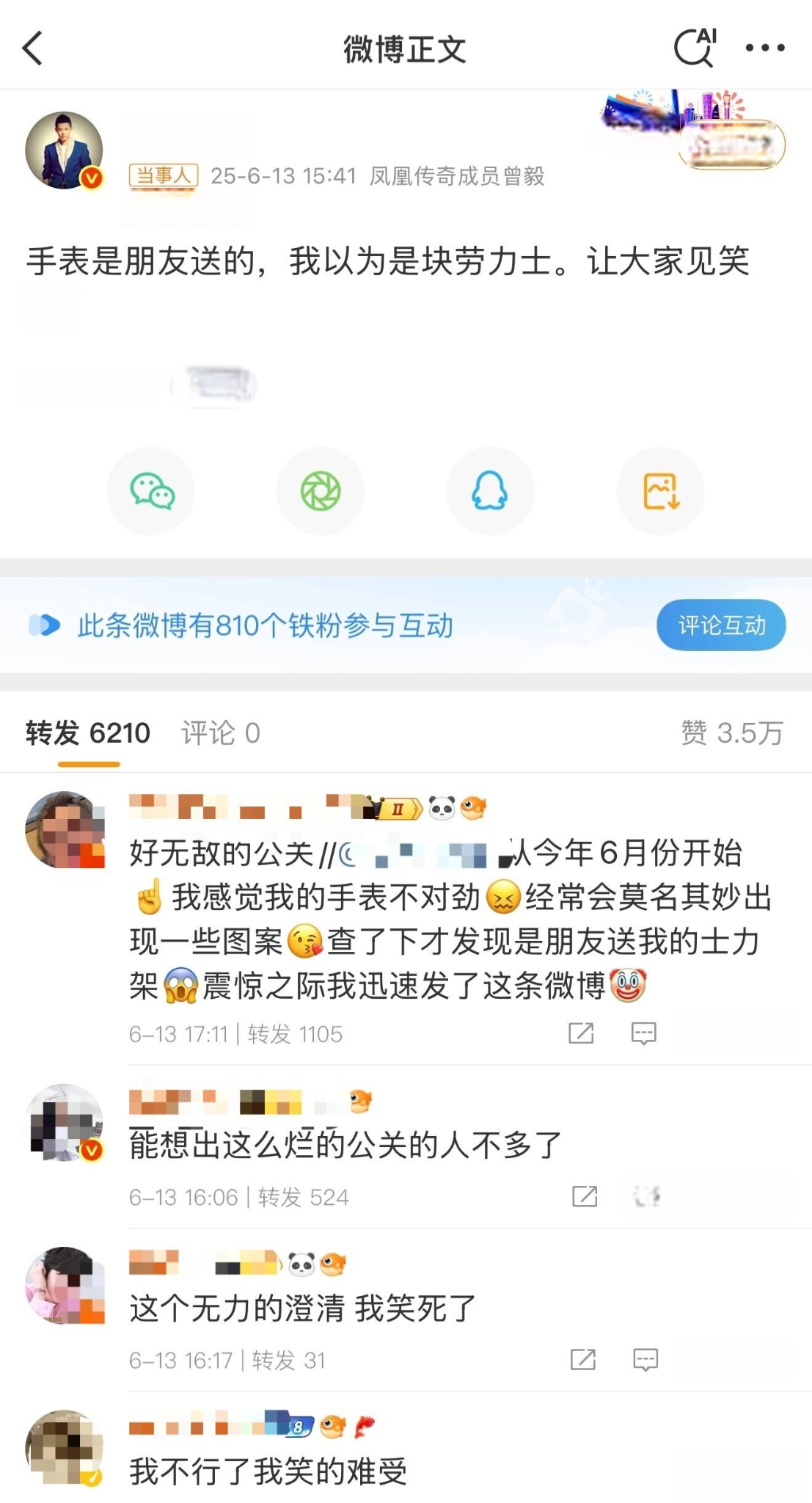Switch to the 赞 3.5万 tab
The image size is (812, 1503).
click(732, 733)
